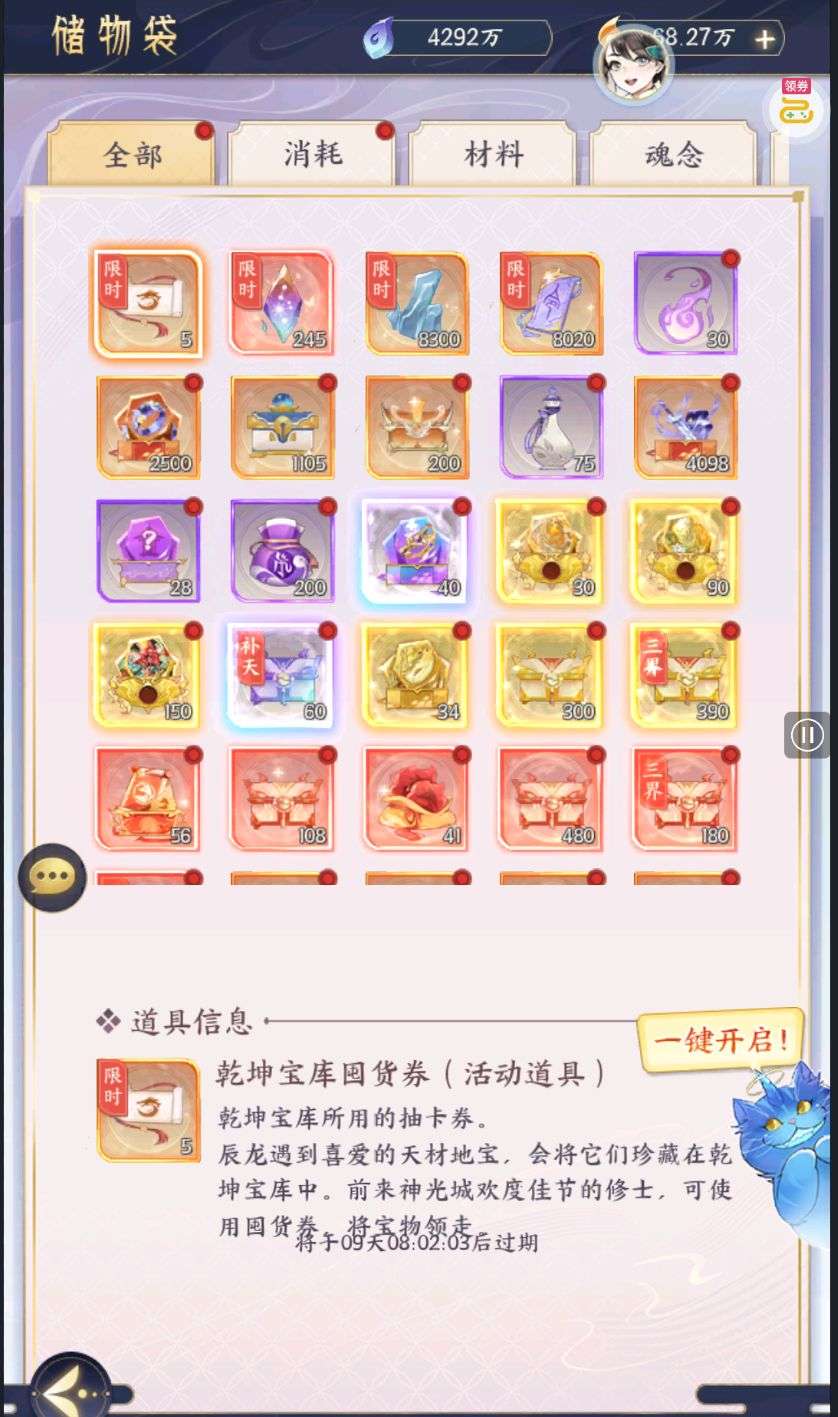838x1417 pixels.
Task: Select the 魂念 tab
Action: pos(673,155)
